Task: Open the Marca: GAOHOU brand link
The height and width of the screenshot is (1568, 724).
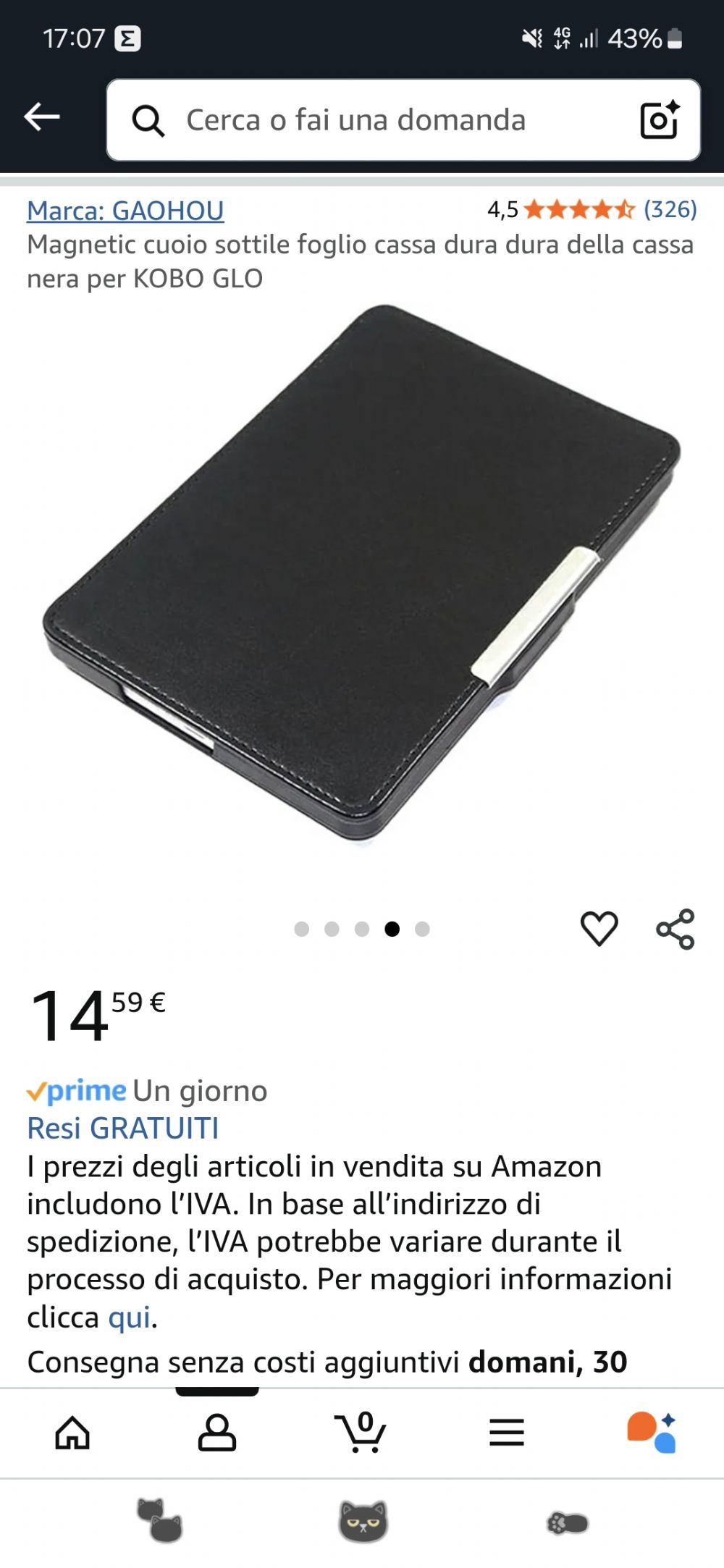Action: pyautogui.click(x=125, y=211)
